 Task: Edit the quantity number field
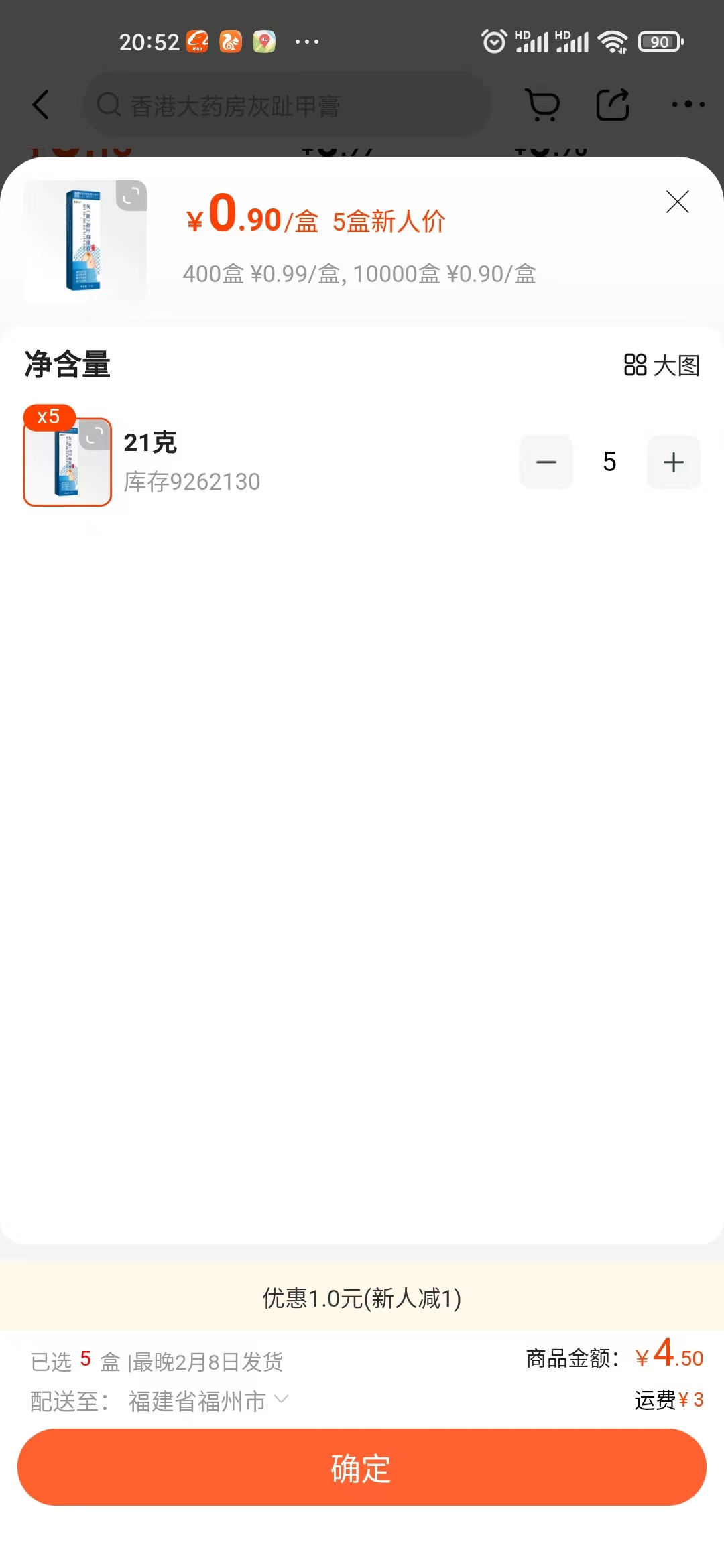[609, 462]
